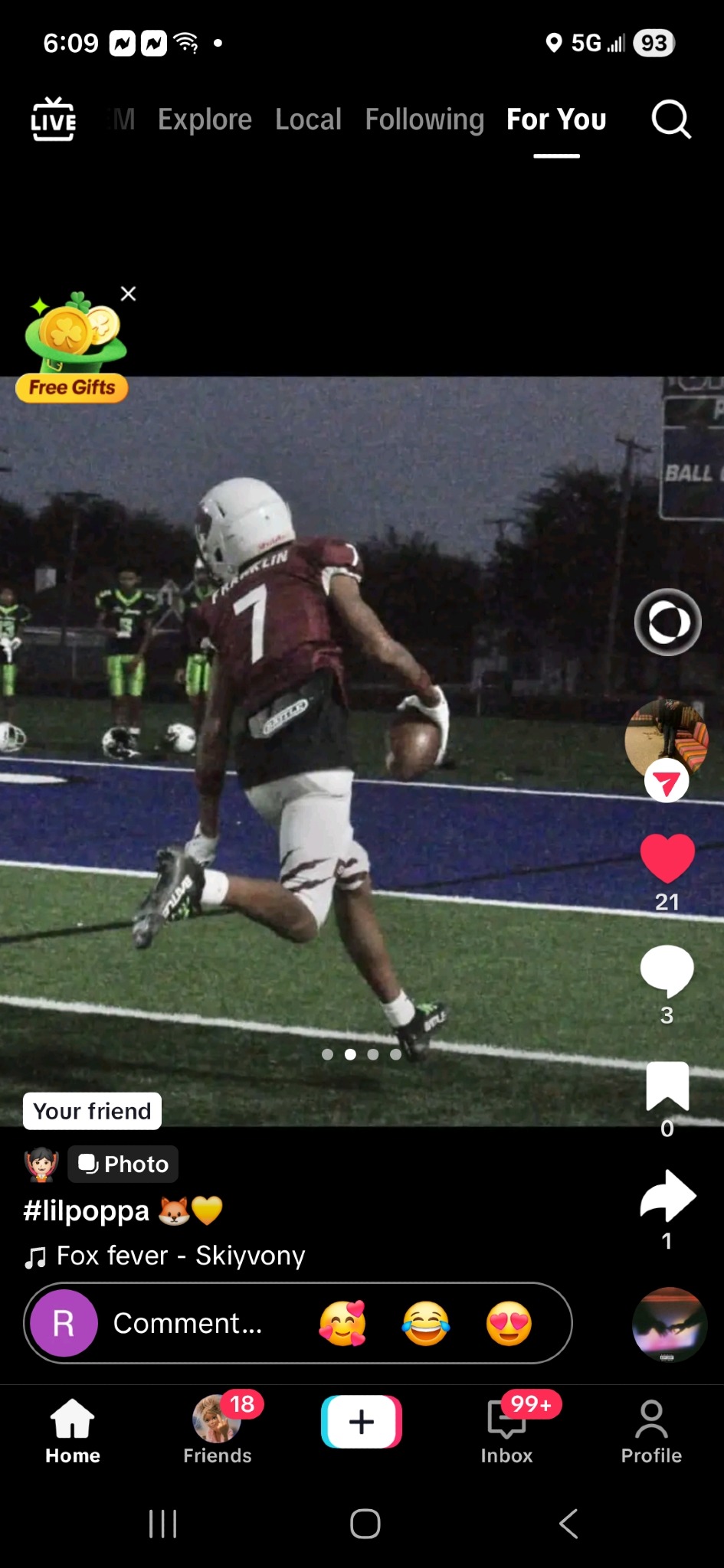Send the laughing emoji reaction
The height and width of the screenshot is (1568, 724).
pyautogui.click(x=426, y=1323)
